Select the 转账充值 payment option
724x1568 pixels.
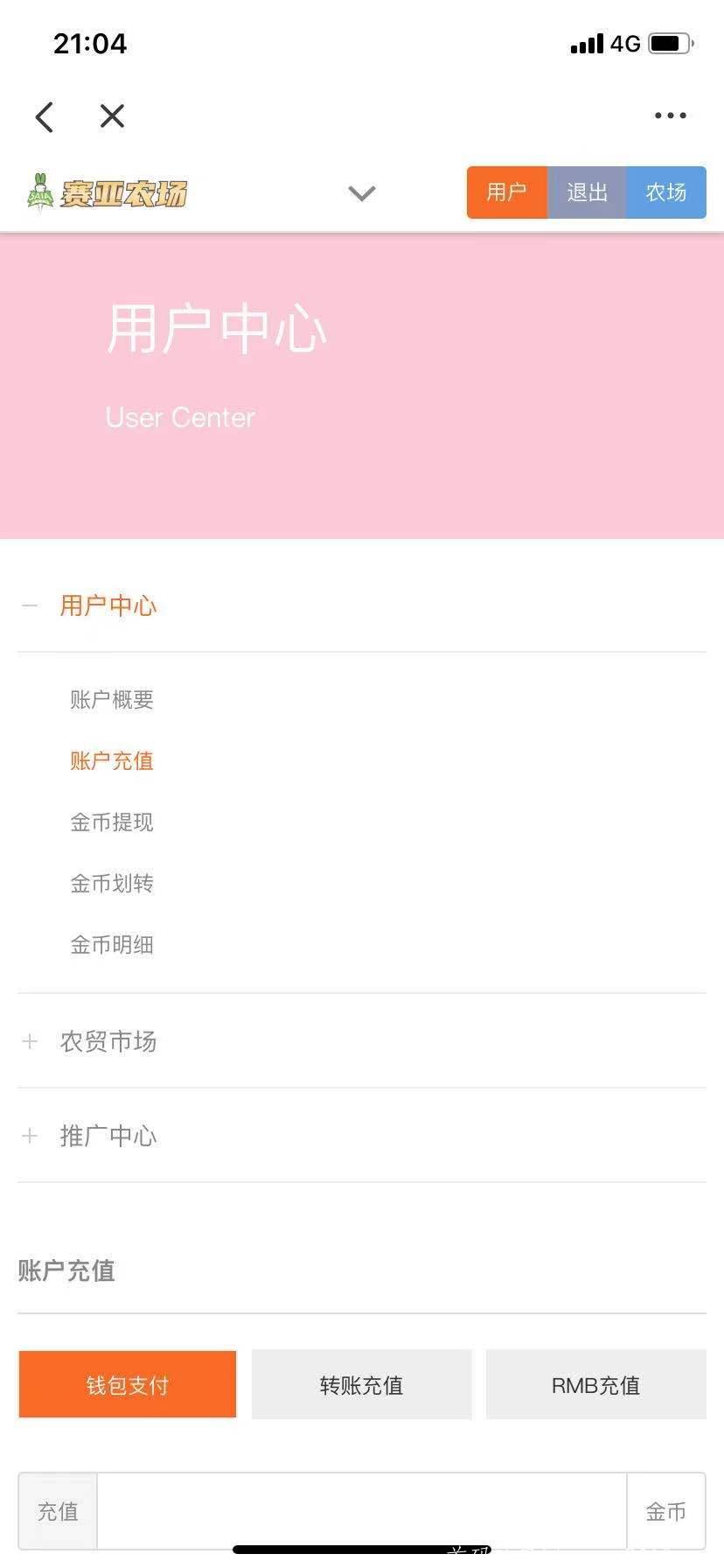(x=361, y=1385)
